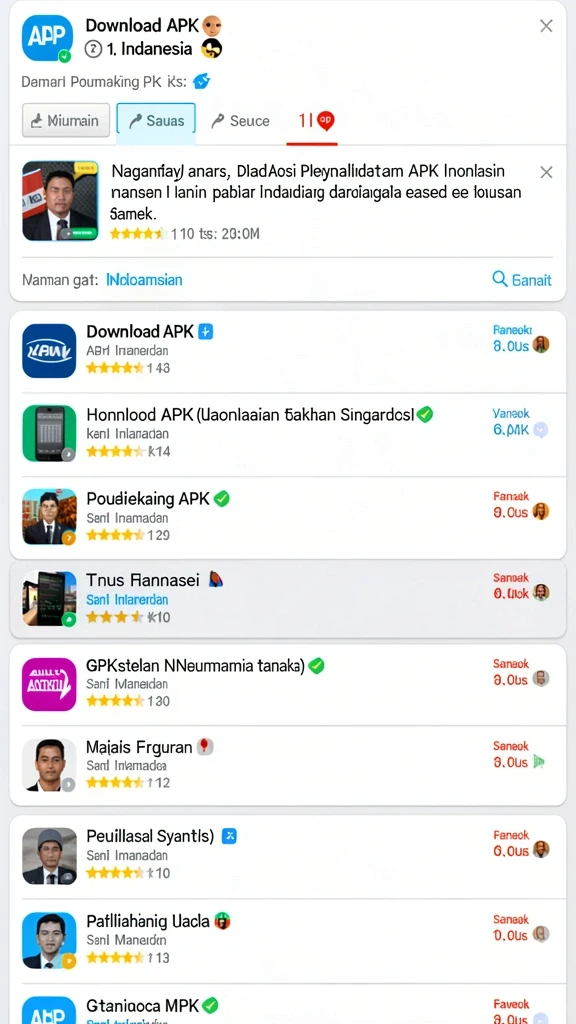Dismiss the Naganfayj anars banner
The height and width of the screenshot is (1024, 576).
coord(547,172)
